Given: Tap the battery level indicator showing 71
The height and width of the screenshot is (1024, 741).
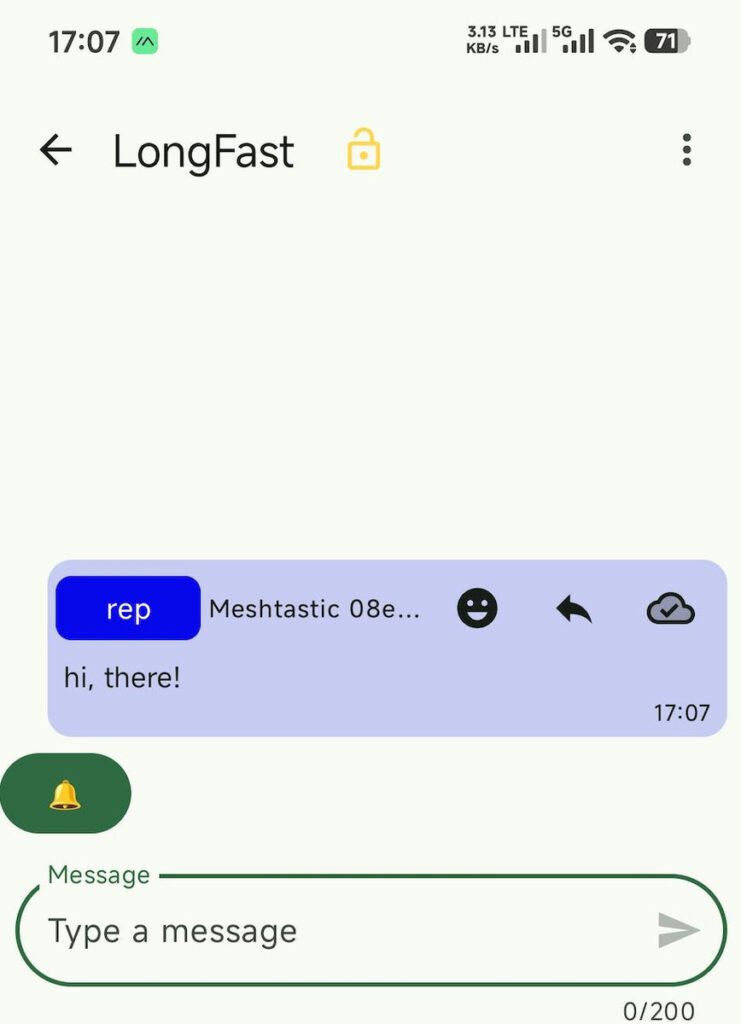Looking at the screenshot, I should coord(664,41).
